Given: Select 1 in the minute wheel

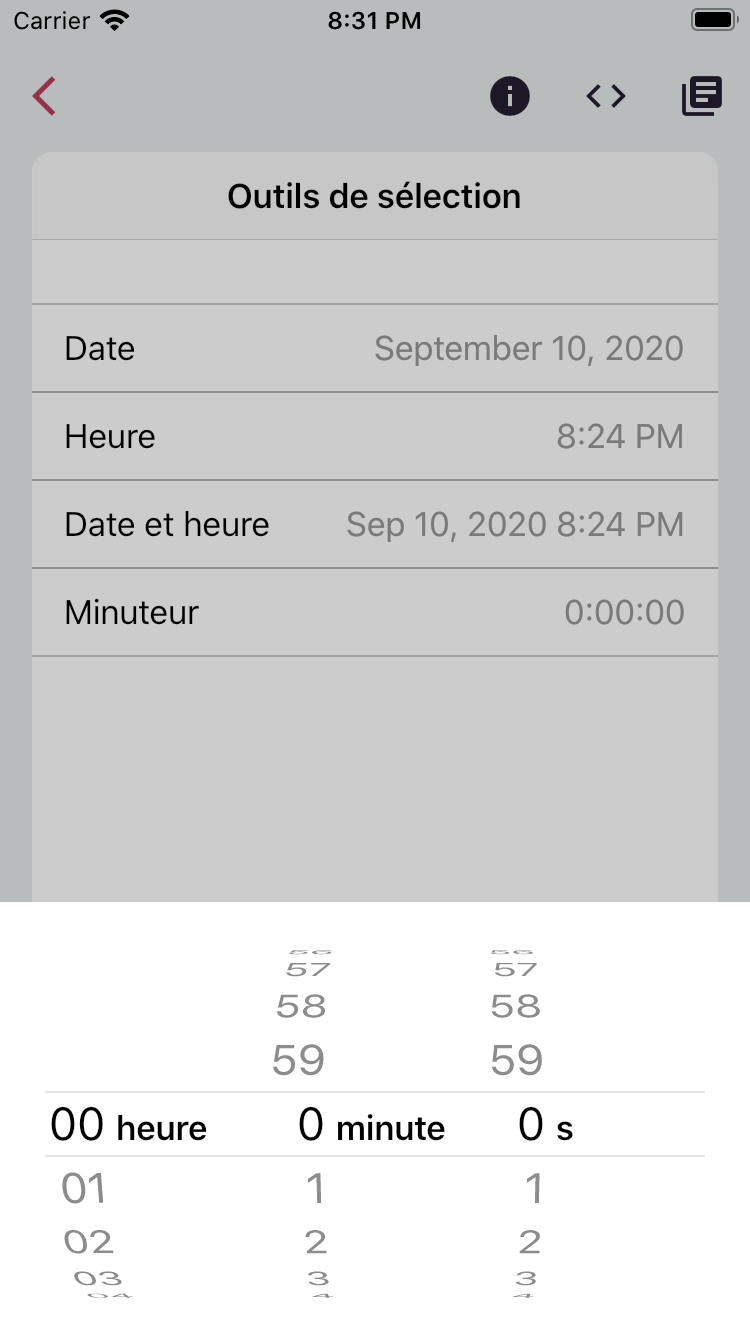Looking at the screenshot, I should pyautogui.click(x=315, y=1188).
